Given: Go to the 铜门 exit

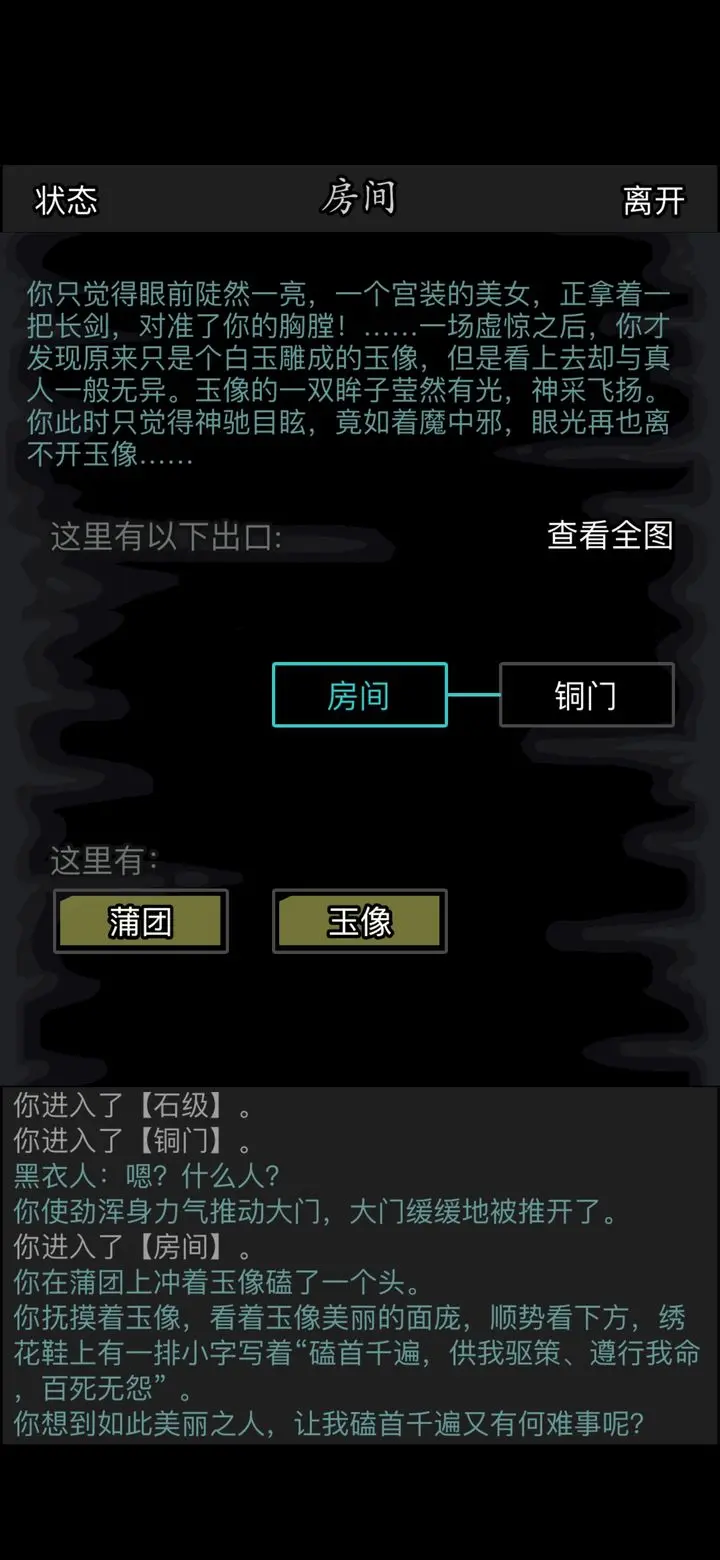Looking at the screenshot, I should [586, 695].
